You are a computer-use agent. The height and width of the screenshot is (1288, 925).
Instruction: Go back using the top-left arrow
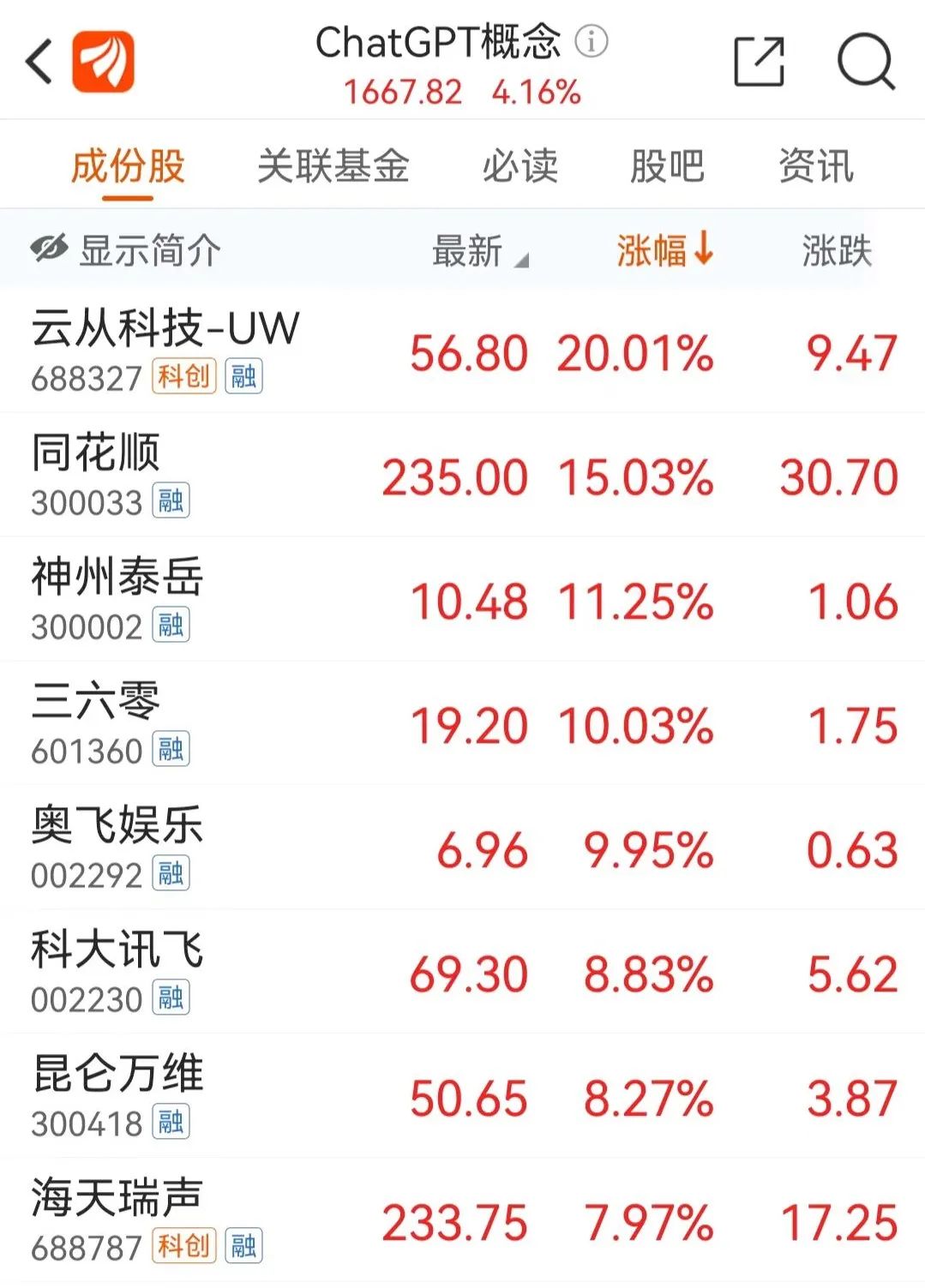coord(39,62)
